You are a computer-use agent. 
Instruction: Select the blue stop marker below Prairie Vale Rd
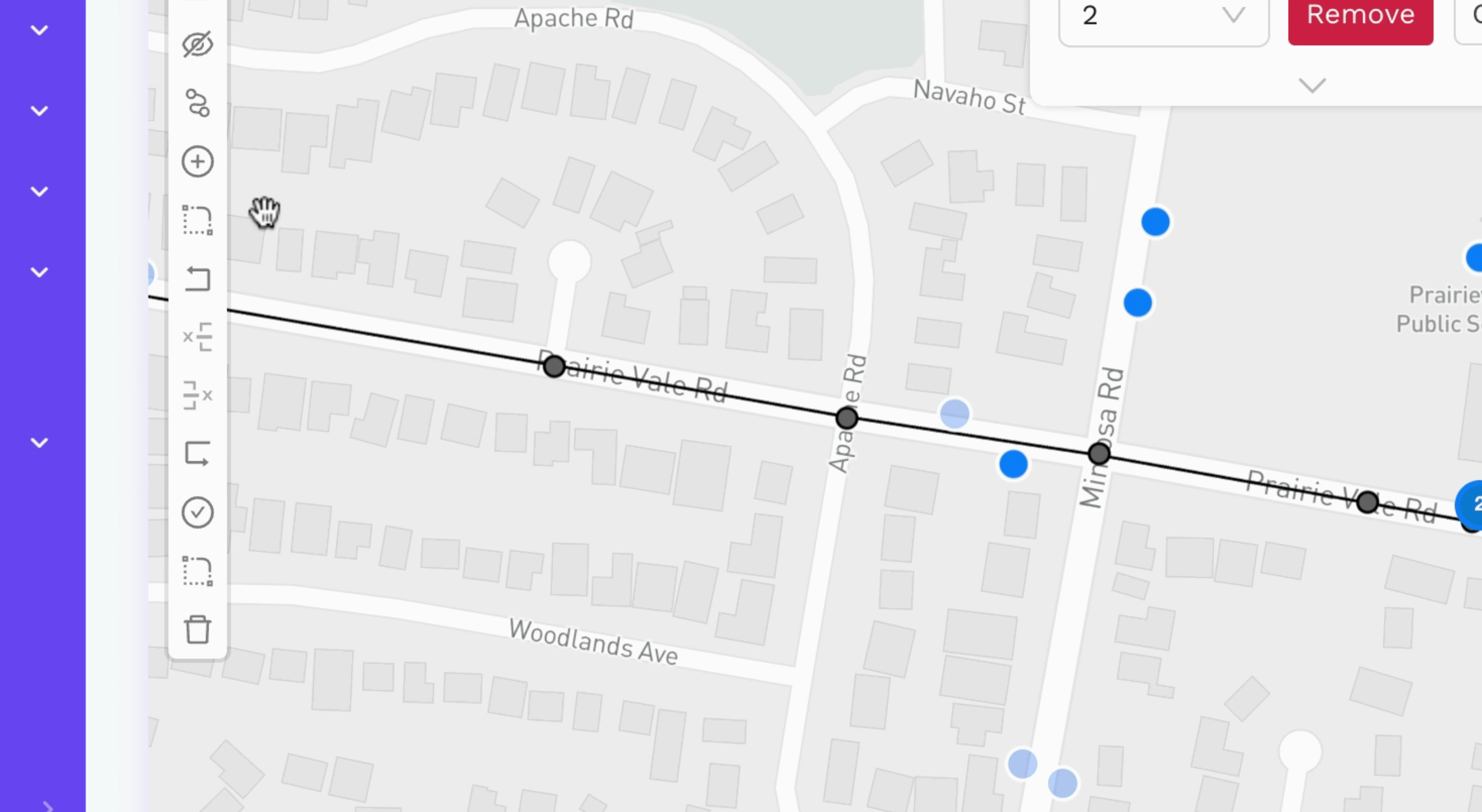coord(1013,464)
